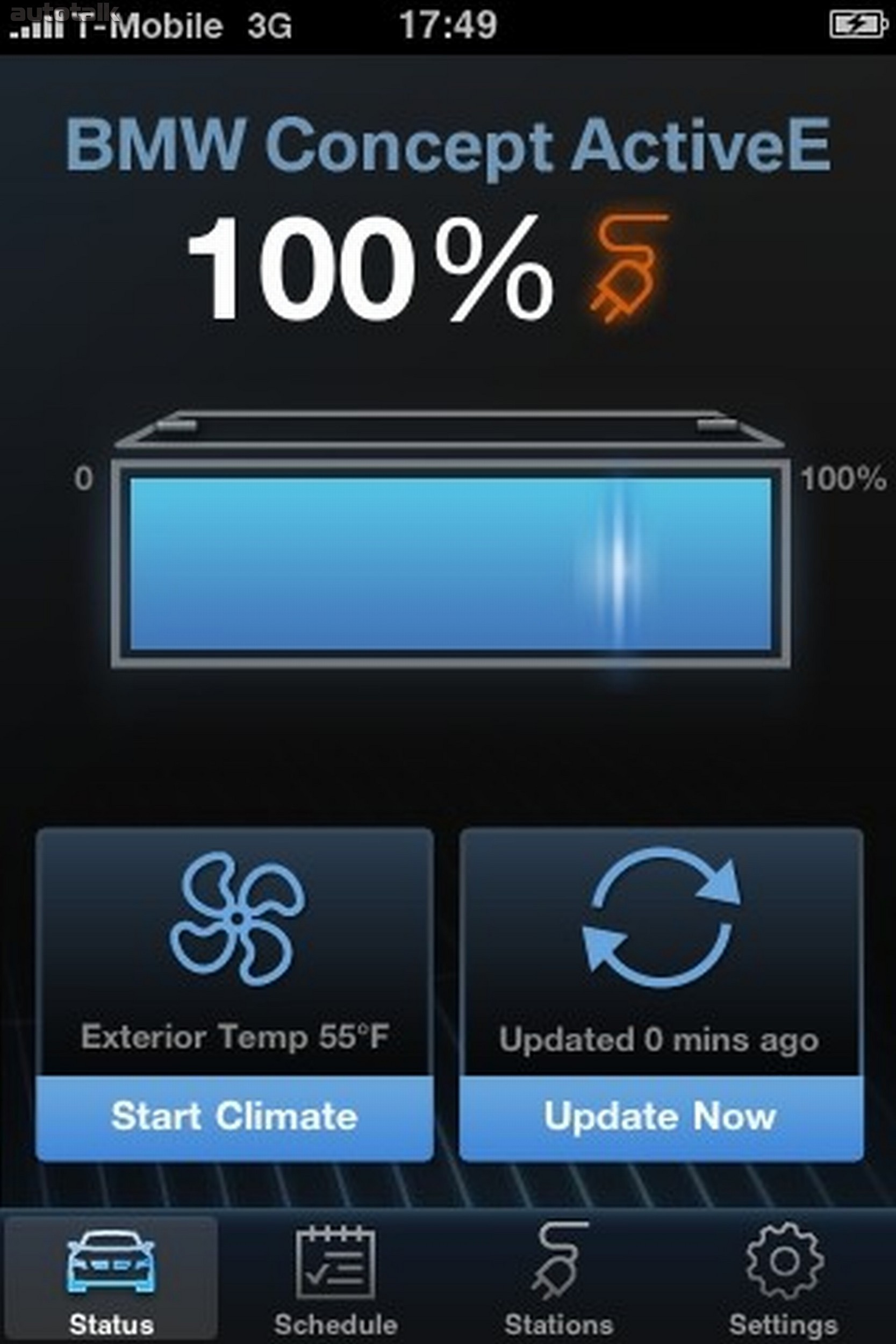
Task: Select the Status tab
Action: (x=111, y=1279)
